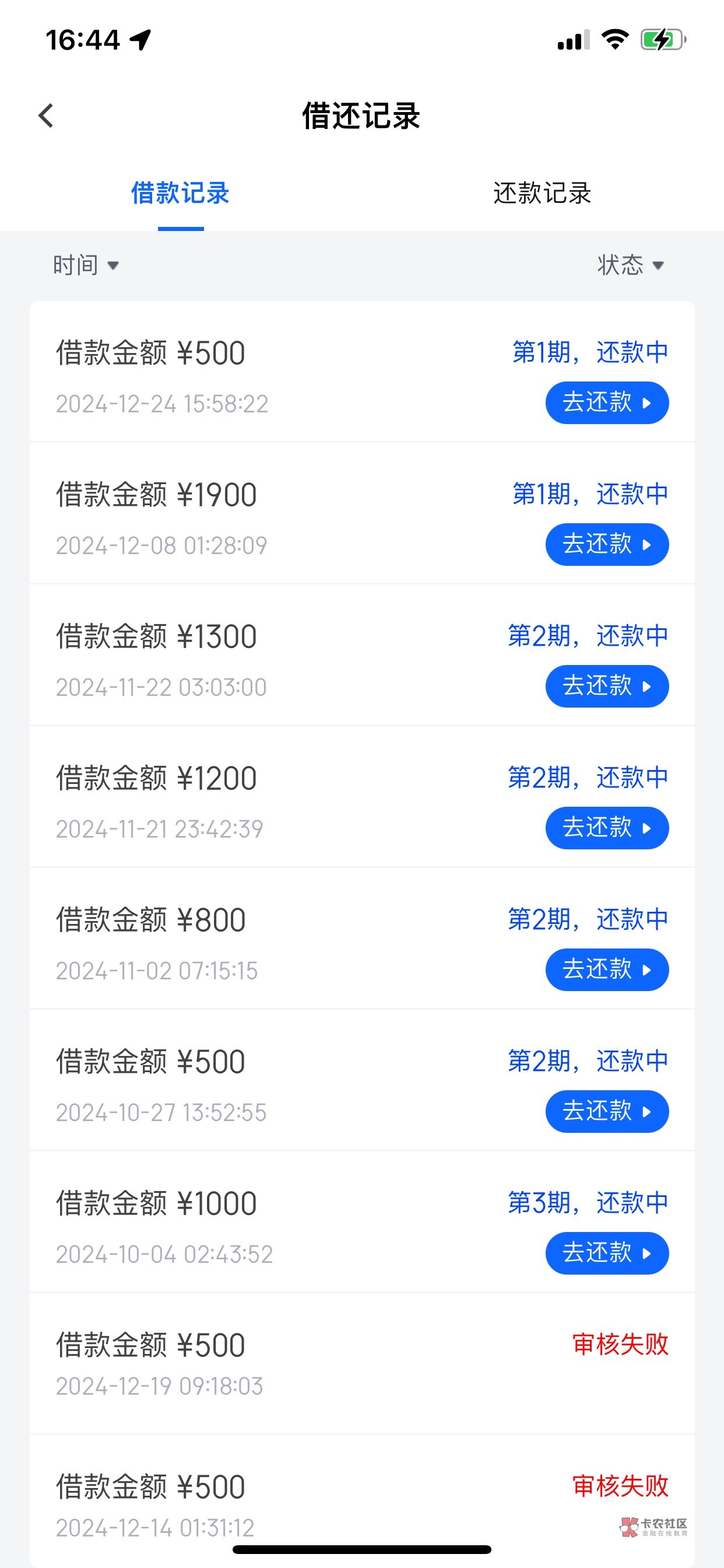Repay the ¥1200 loan via 去还款
The image size is (724, 1568).
(x=607, y=828)
